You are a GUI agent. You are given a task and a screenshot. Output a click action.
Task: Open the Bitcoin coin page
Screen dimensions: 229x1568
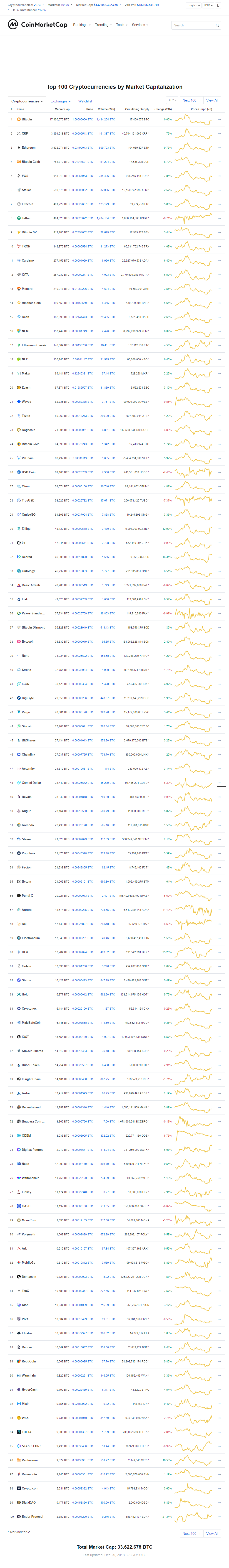27,119
